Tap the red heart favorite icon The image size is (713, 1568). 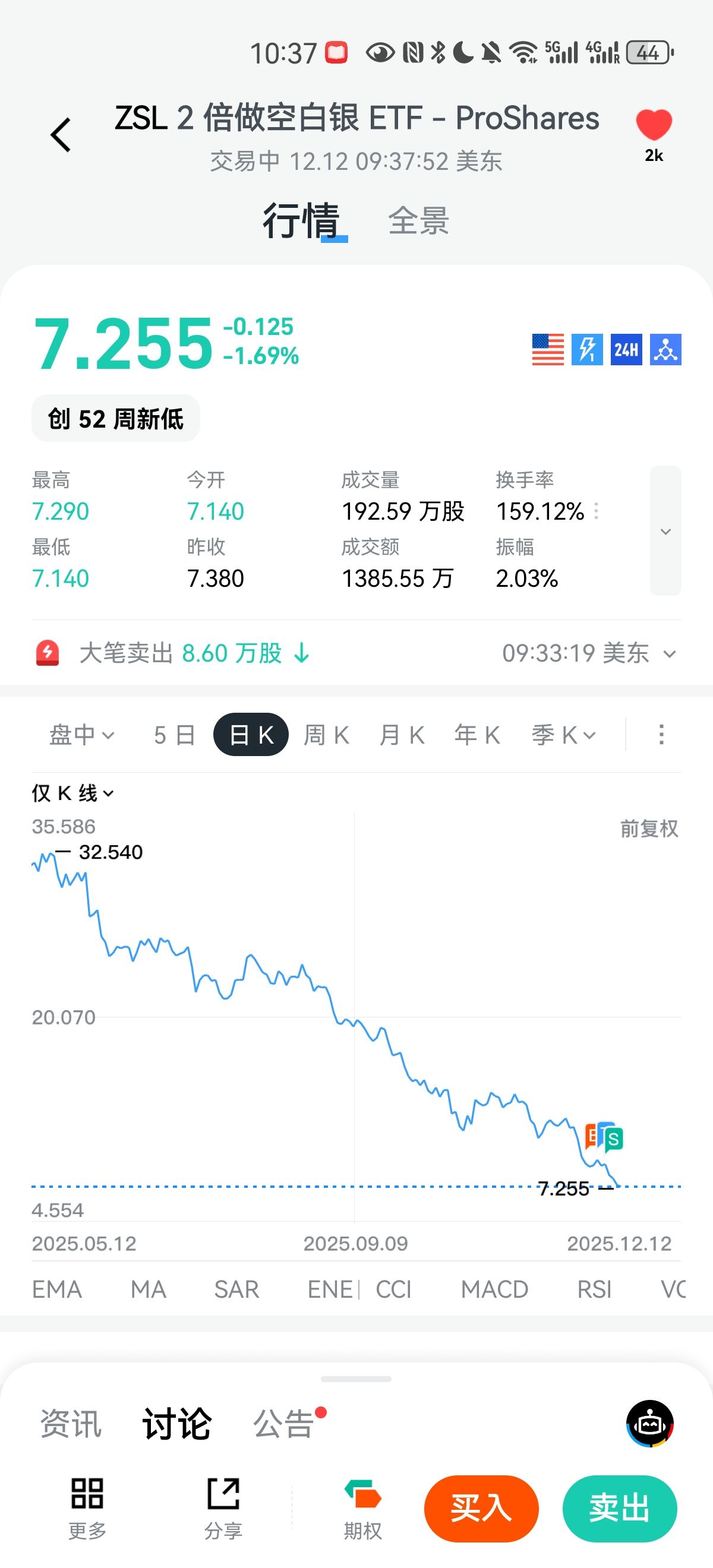tap(654, 125)
